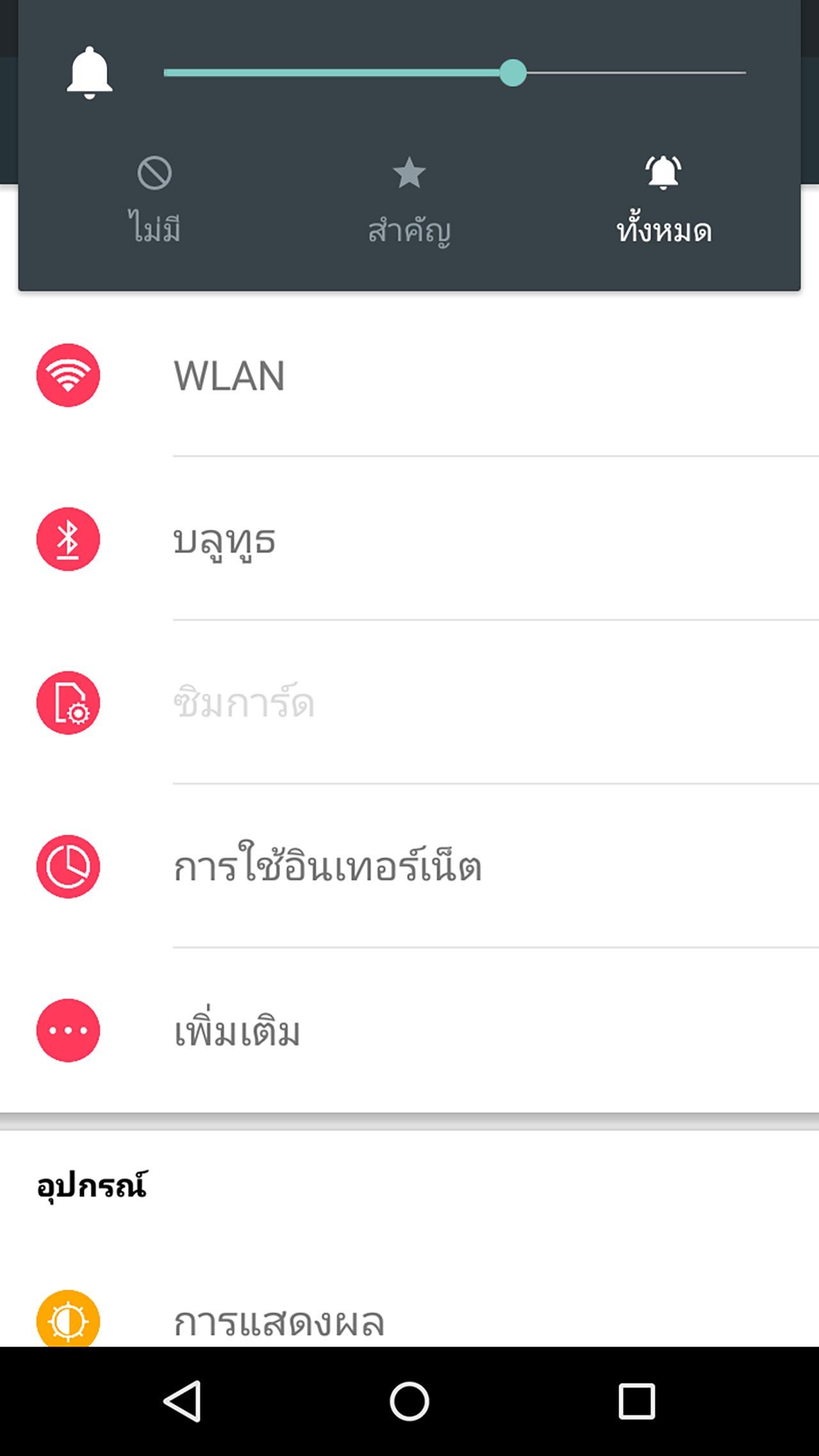Open recent apps overview

pyautogui.click(x=637, y=1401)
